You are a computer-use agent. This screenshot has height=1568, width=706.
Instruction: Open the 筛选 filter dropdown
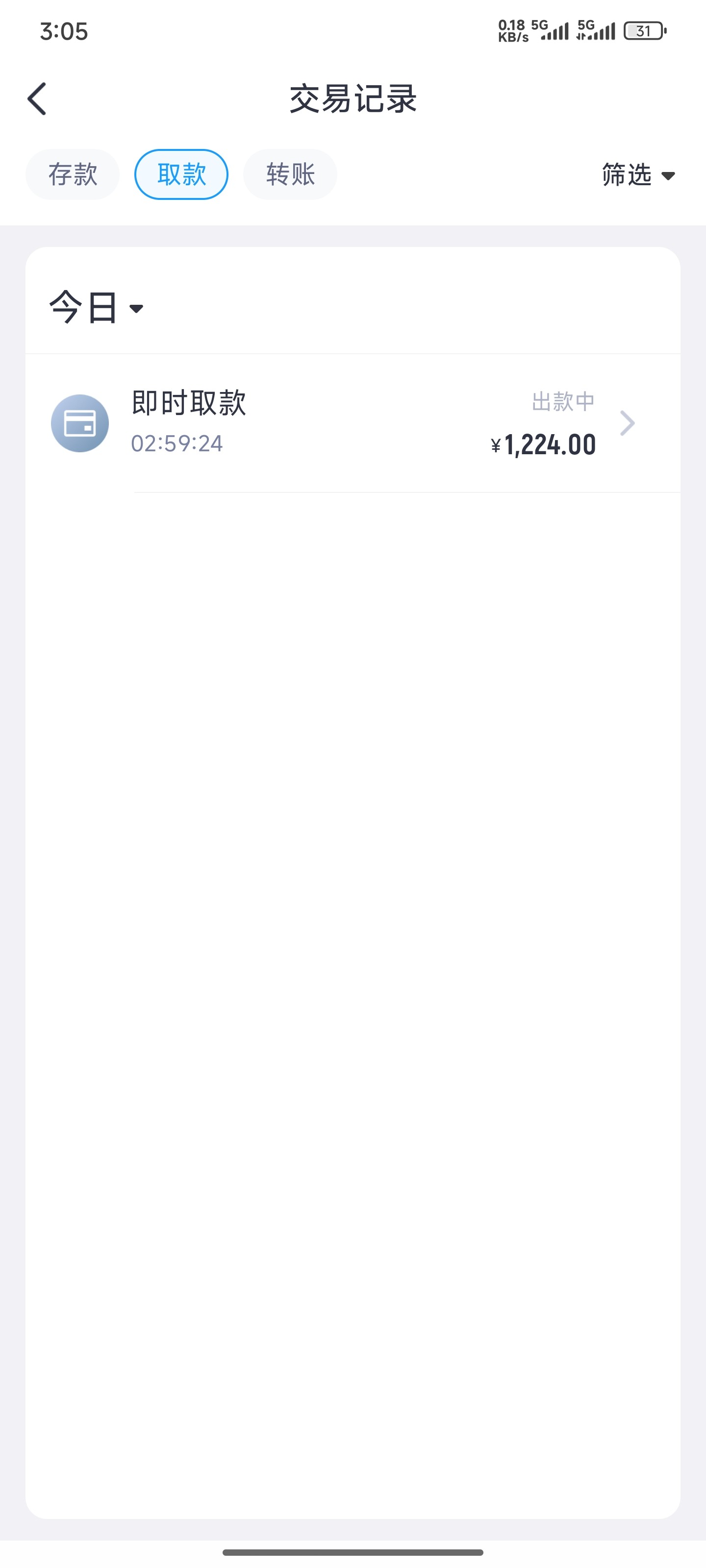638,175
